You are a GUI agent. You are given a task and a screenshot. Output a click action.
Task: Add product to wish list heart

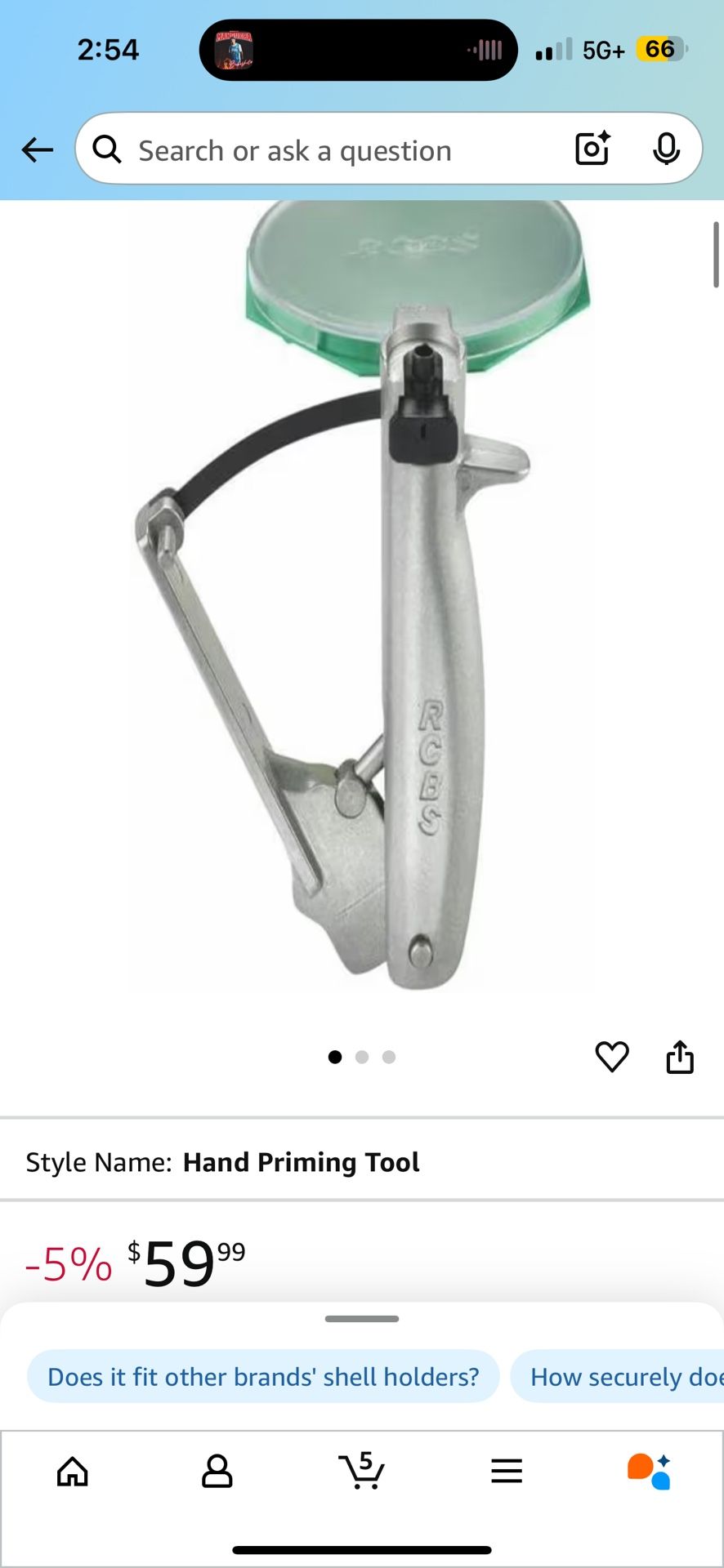tap(612, 1057)
